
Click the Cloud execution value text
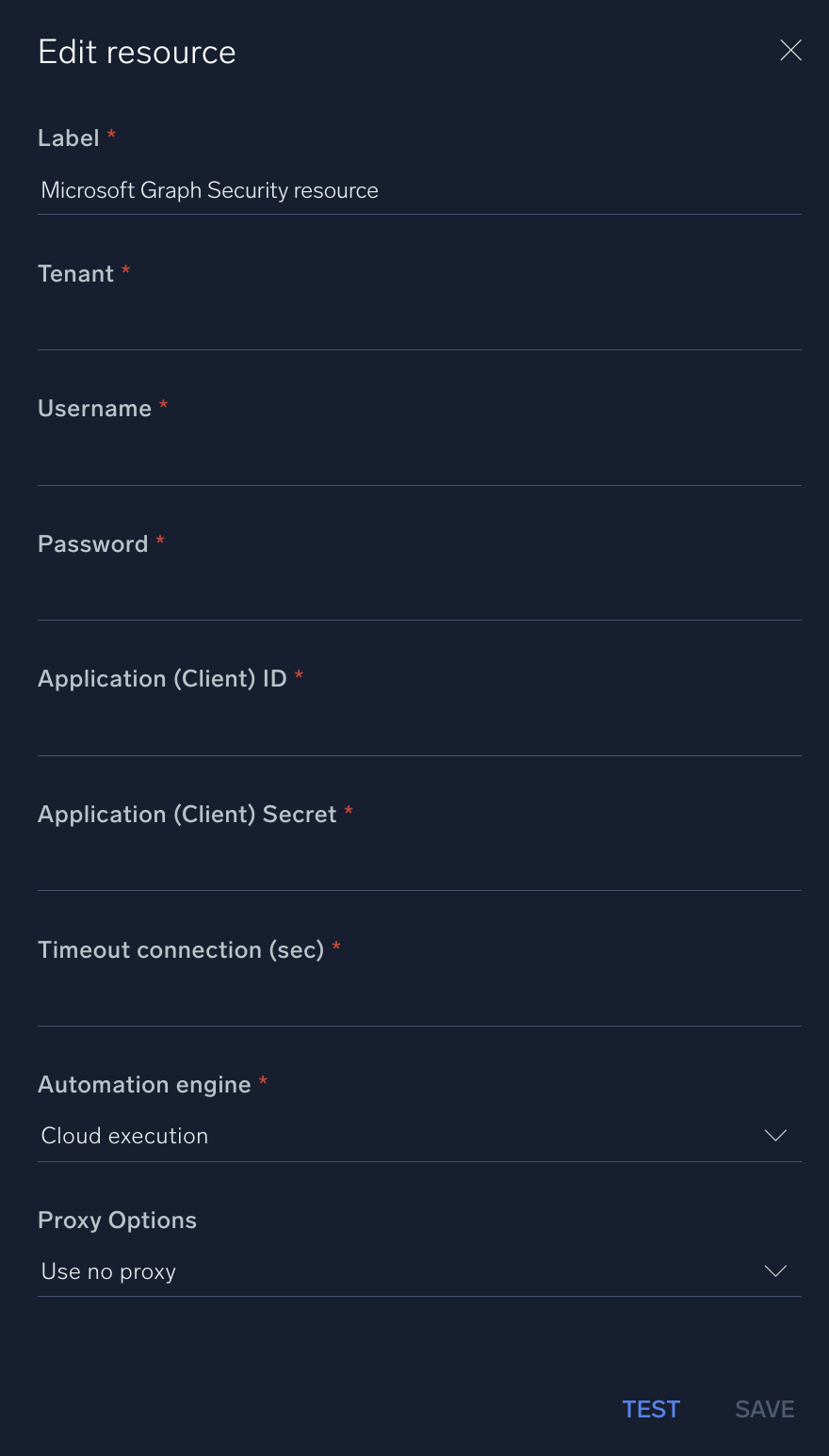click(x=124, y=1135)
